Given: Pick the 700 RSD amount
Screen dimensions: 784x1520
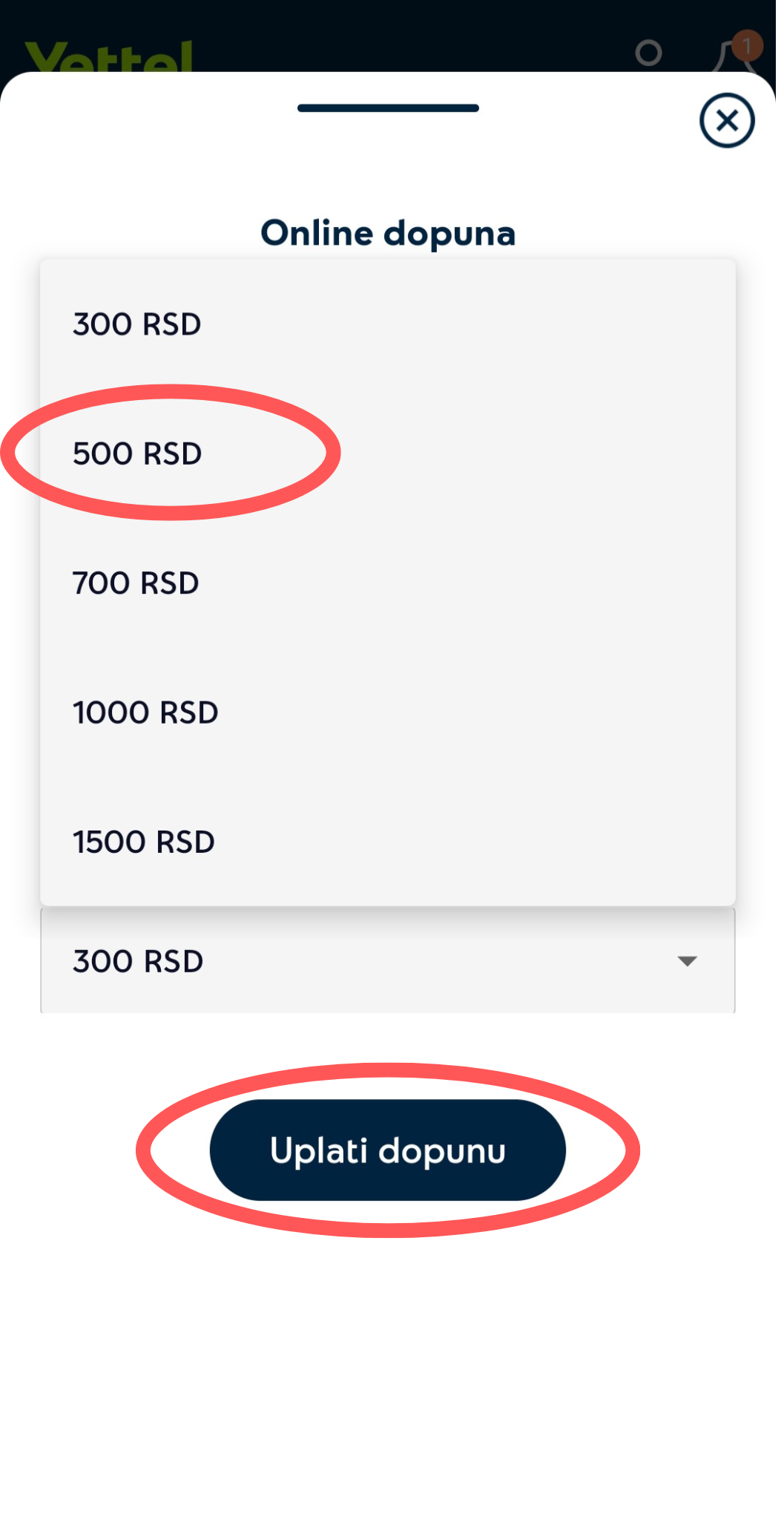Looking at the screenshot, I should point(136,583).
